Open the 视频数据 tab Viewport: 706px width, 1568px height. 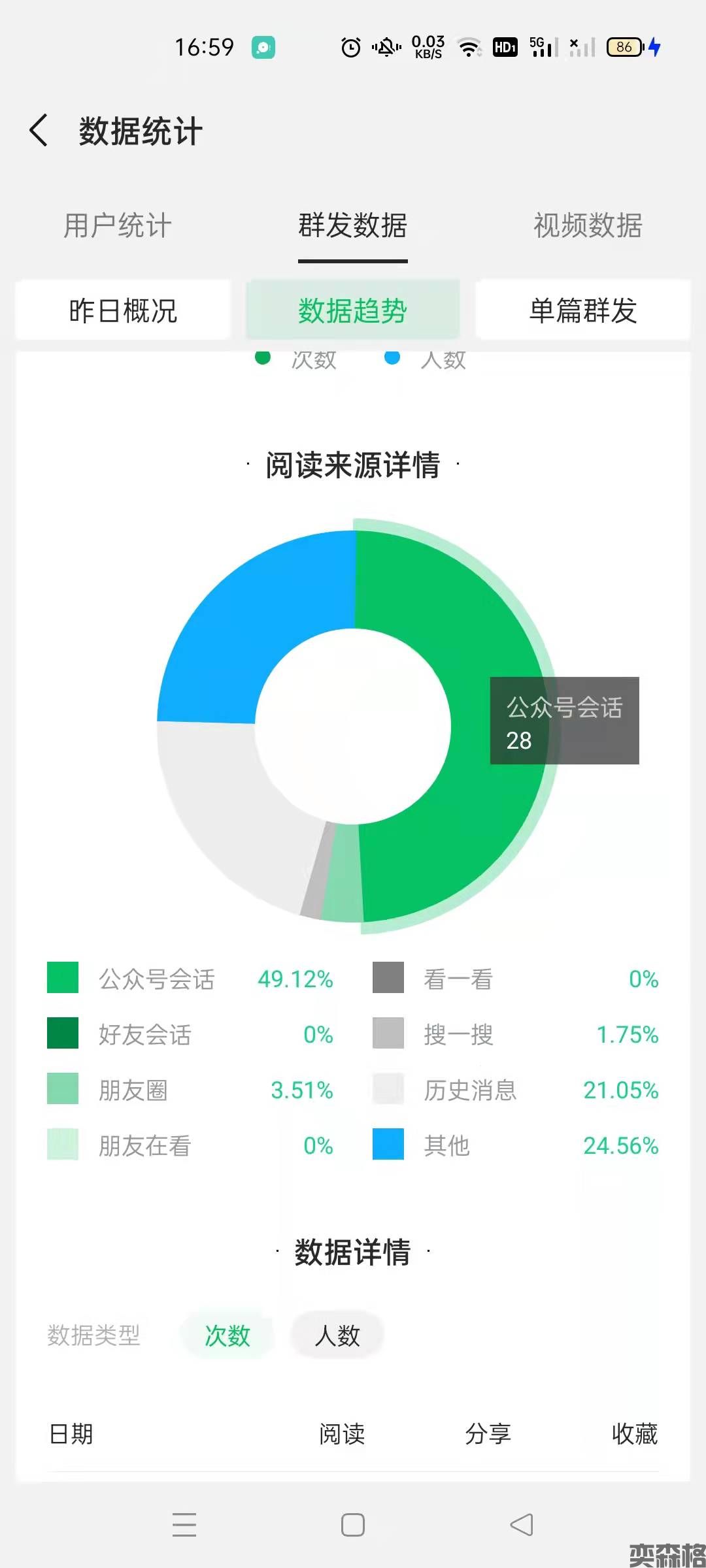(588, 226)
